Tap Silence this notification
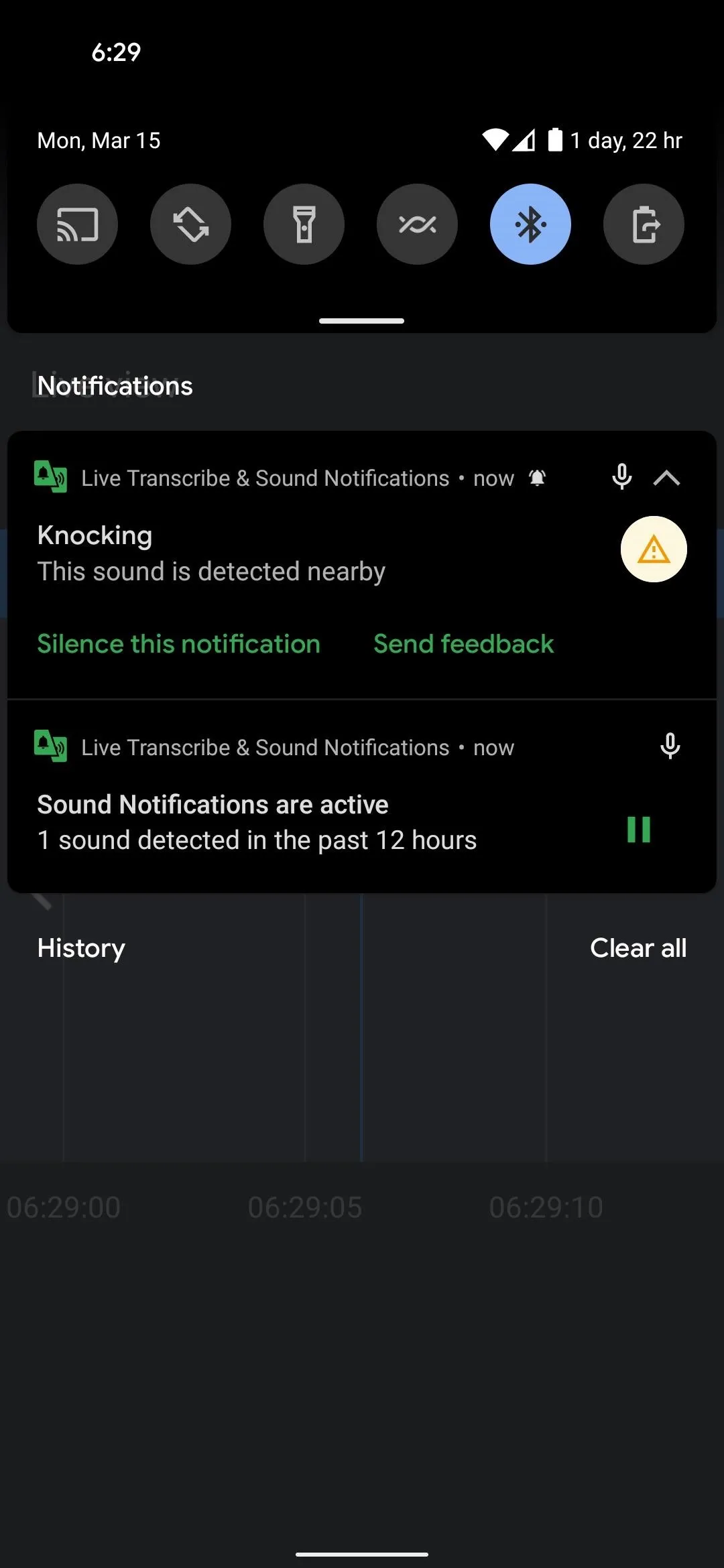 pos(178,644)
